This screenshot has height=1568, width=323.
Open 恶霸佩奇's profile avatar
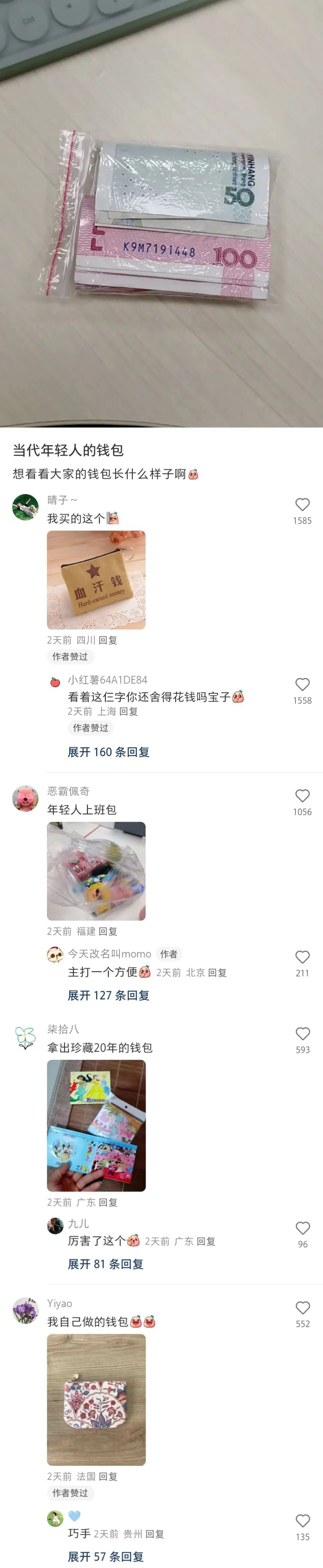26,798
